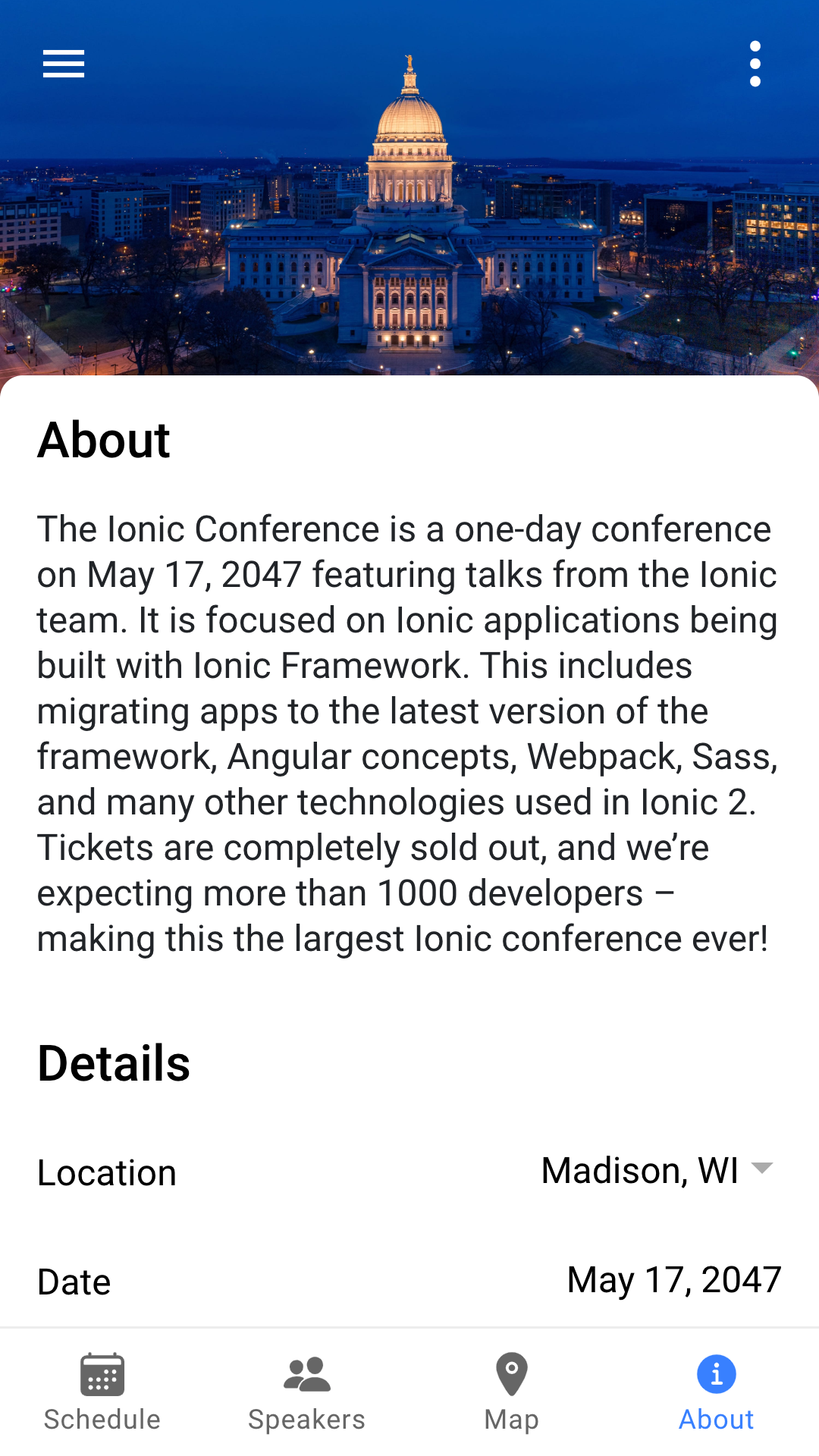This screenshot has height=1456, width=819.
Task: Go to the Speakers tab
Action: click(x=307, y=1392)
